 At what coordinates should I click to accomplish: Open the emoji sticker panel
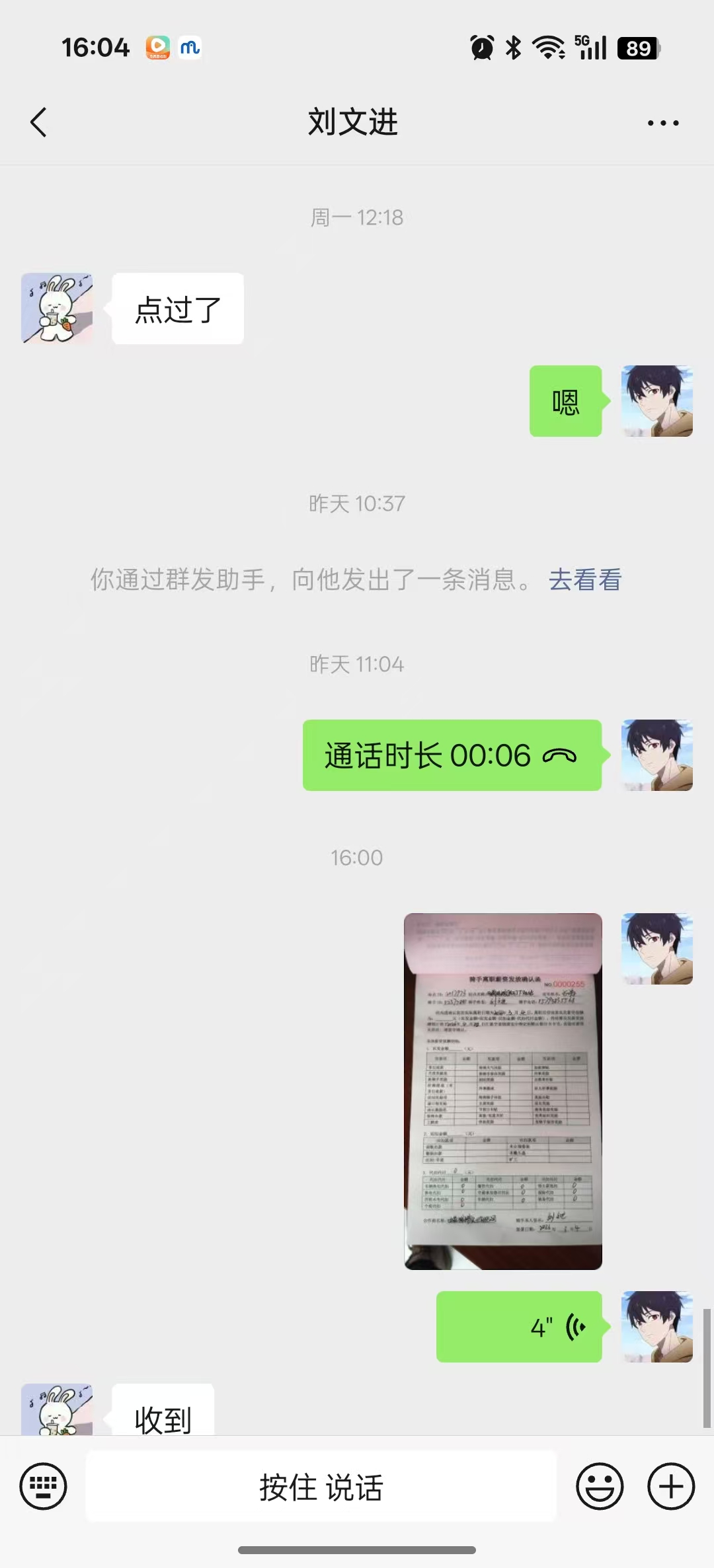(x=599, y=1486)
